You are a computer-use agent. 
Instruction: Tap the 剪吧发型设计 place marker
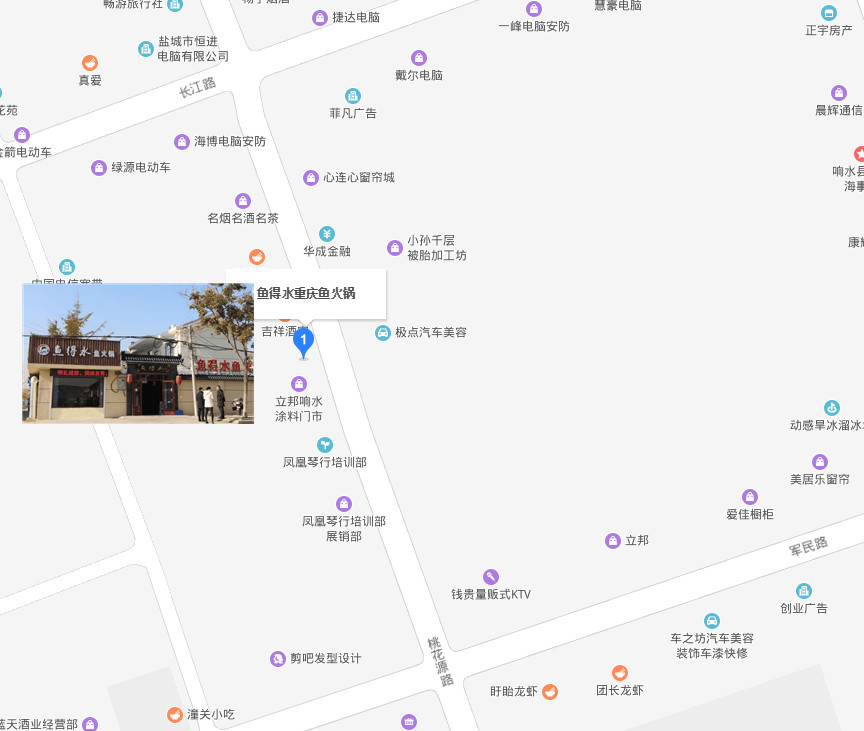[278, 658]
